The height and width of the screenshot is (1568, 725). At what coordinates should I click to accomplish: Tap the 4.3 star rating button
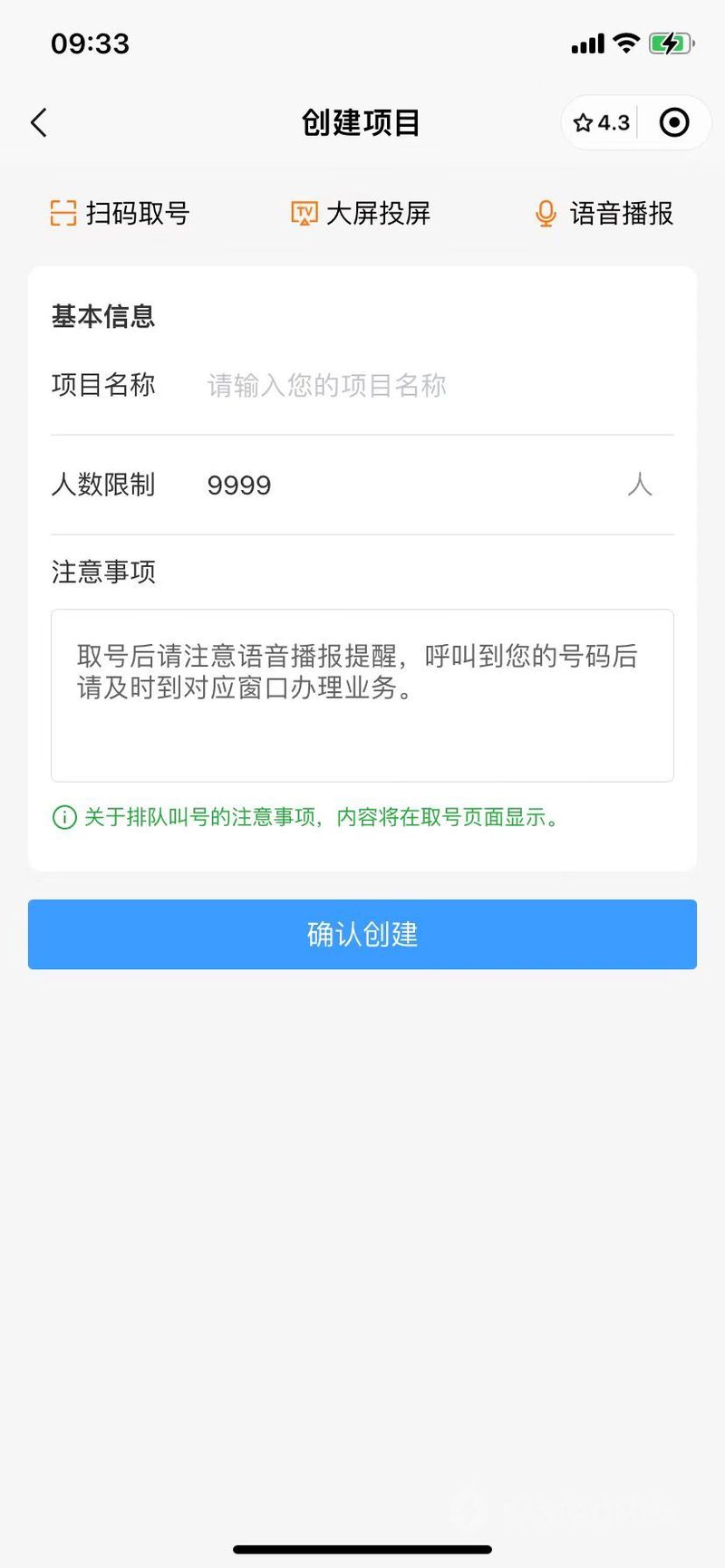[x=602, y=123]
